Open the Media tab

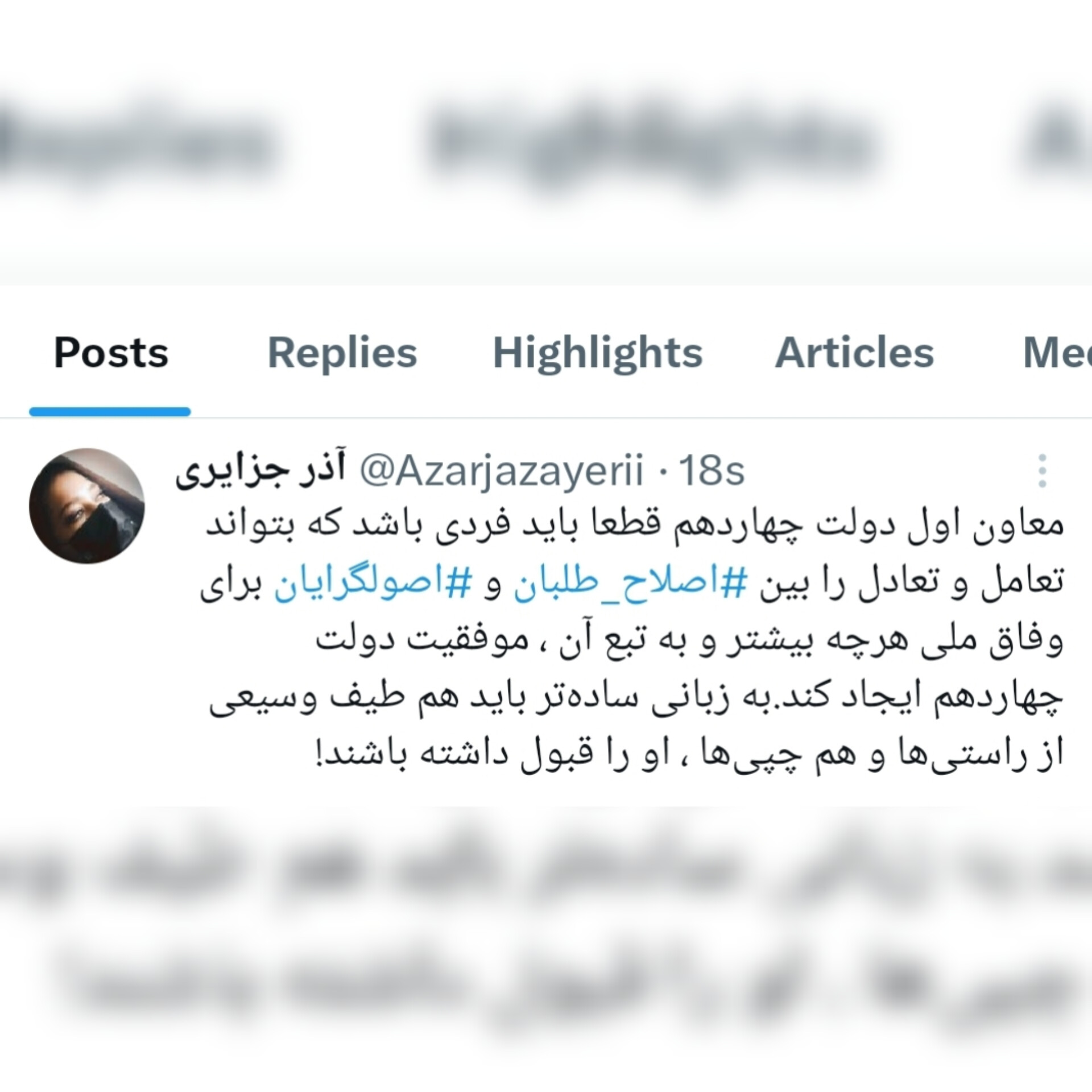pos(1057,353)
